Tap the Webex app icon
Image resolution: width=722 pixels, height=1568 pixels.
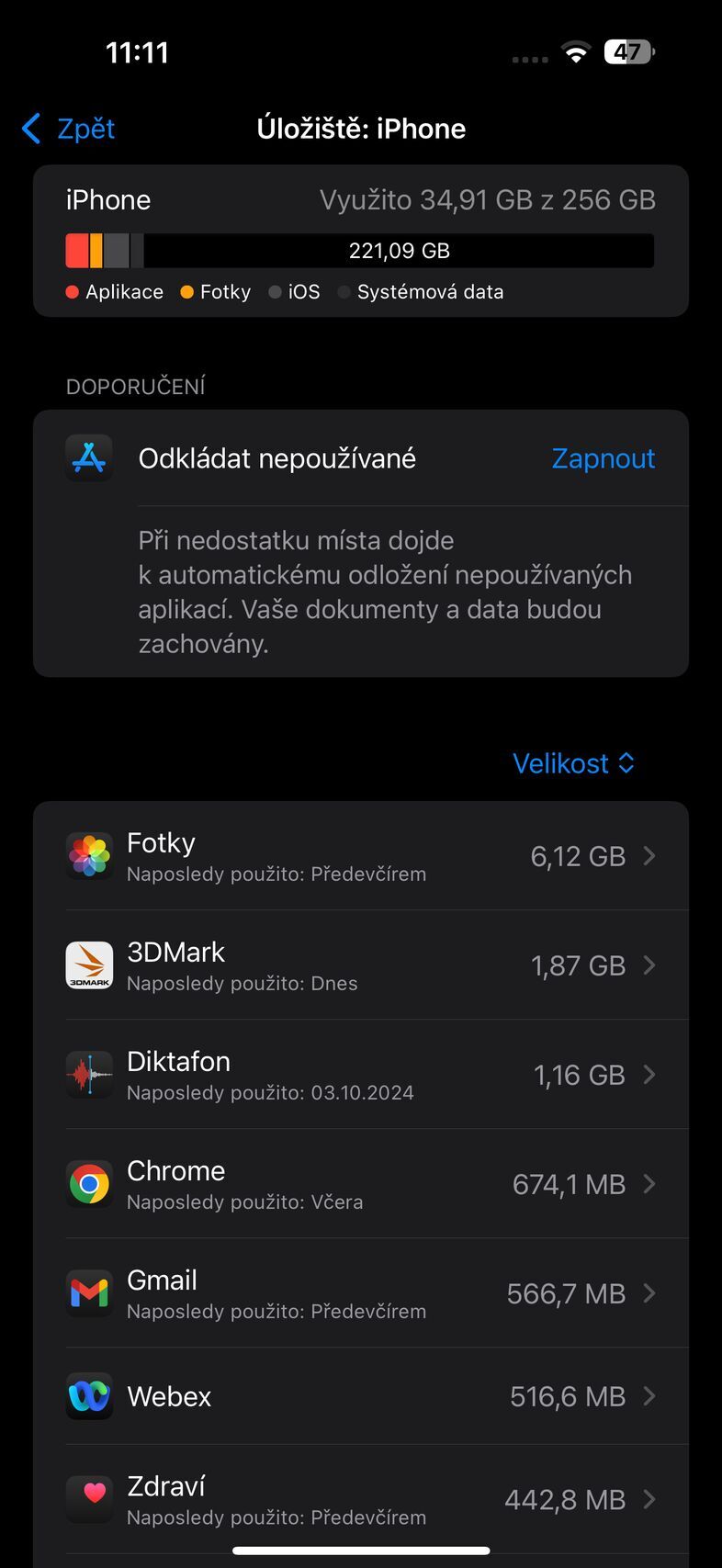coord(89,1396)
